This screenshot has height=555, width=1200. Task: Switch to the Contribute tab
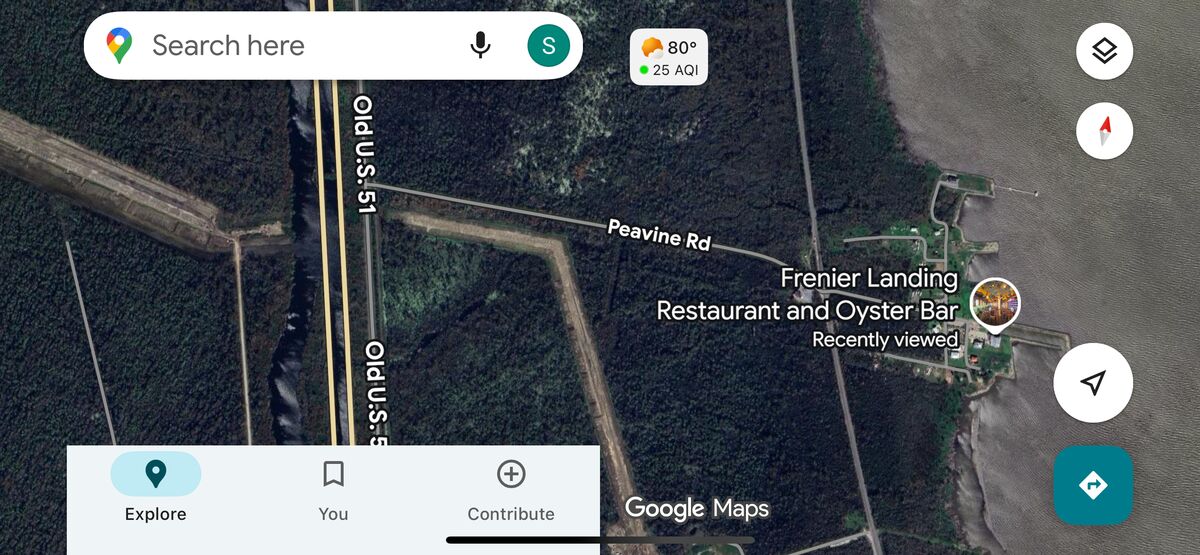pos(511,490)
